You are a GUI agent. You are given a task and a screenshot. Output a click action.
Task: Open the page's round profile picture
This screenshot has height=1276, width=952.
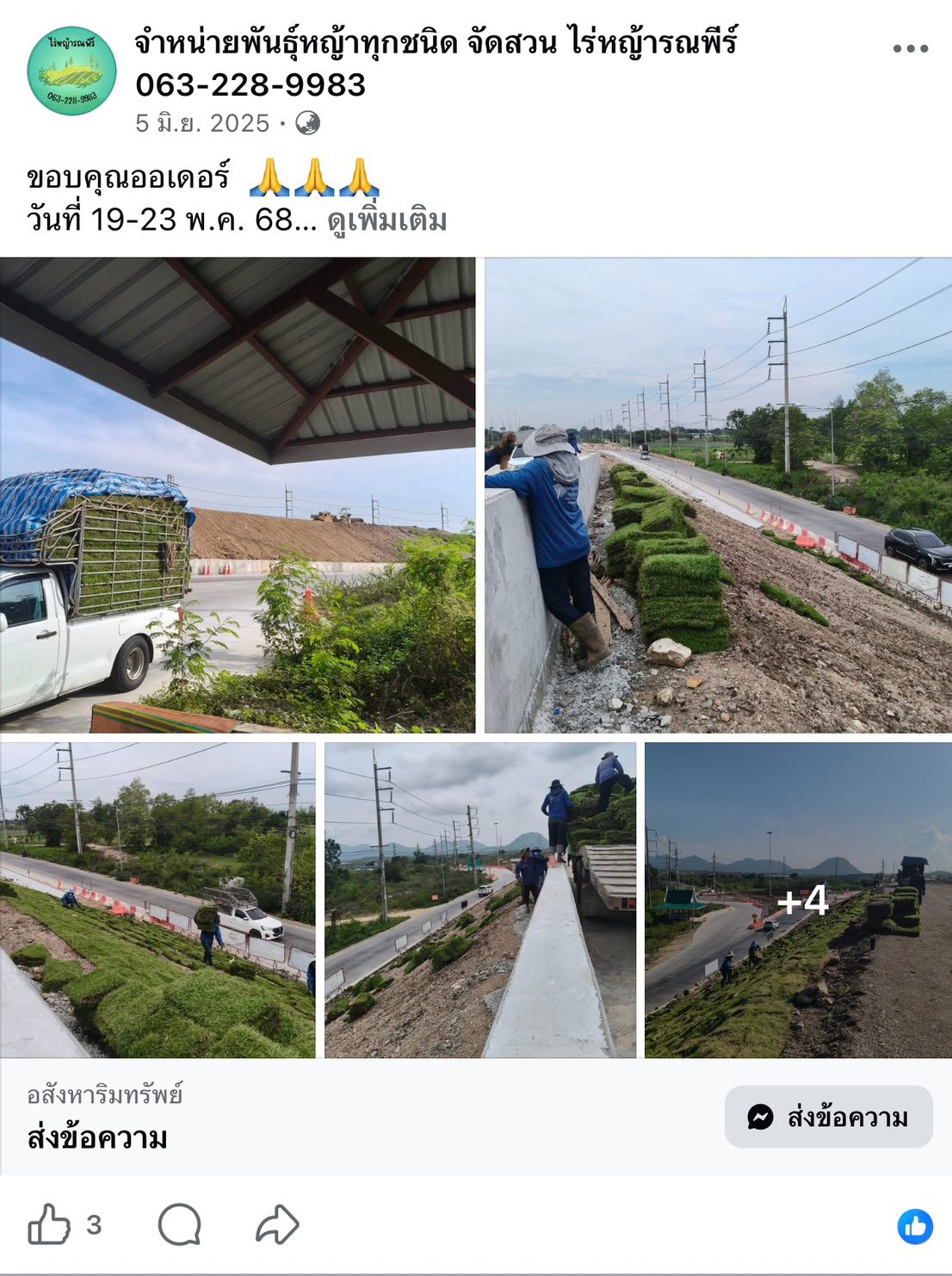[x=72, y=71]
